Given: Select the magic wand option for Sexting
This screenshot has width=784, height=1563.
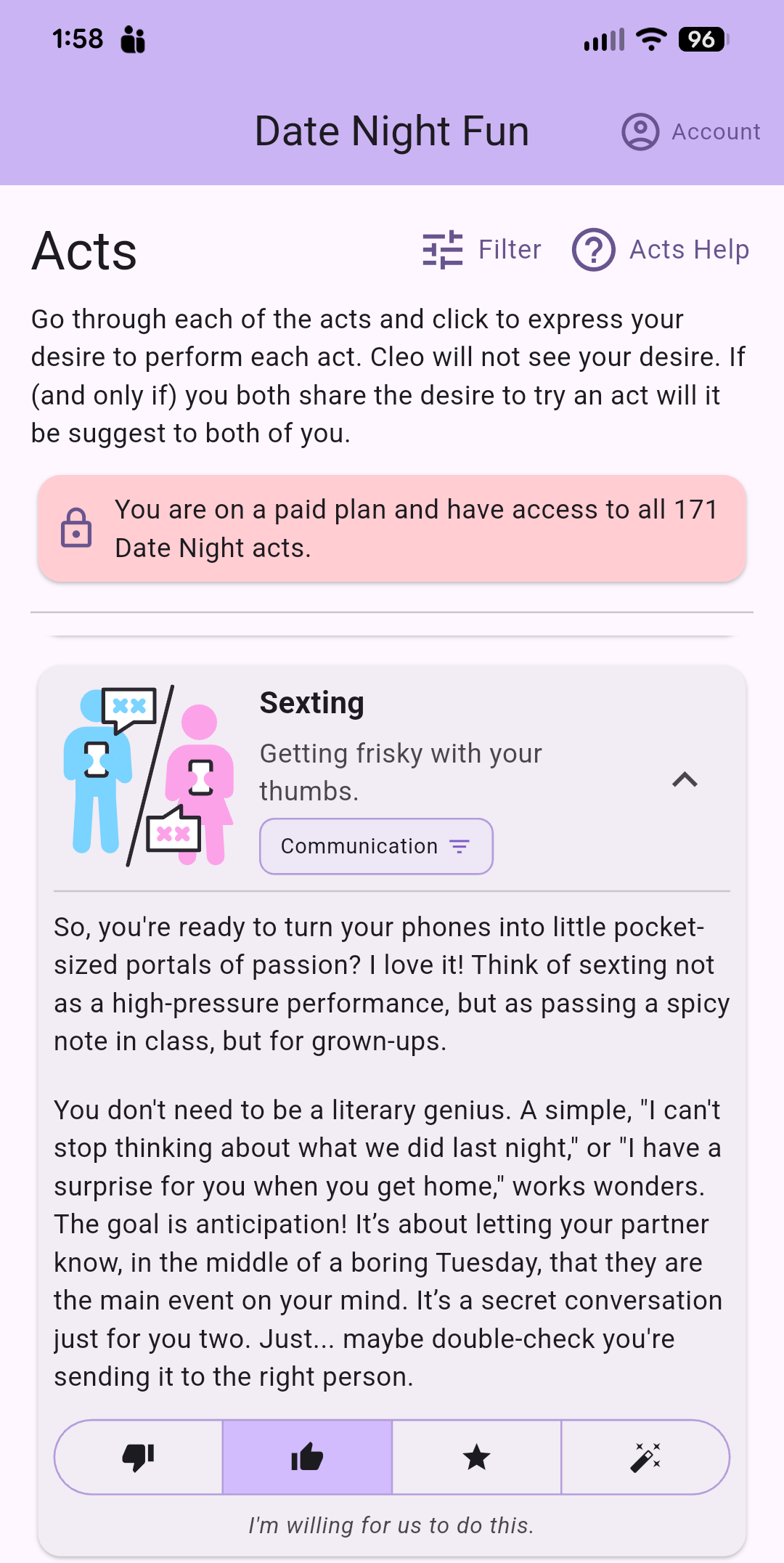Looking at the screenshot, I should click(645, 1457).
